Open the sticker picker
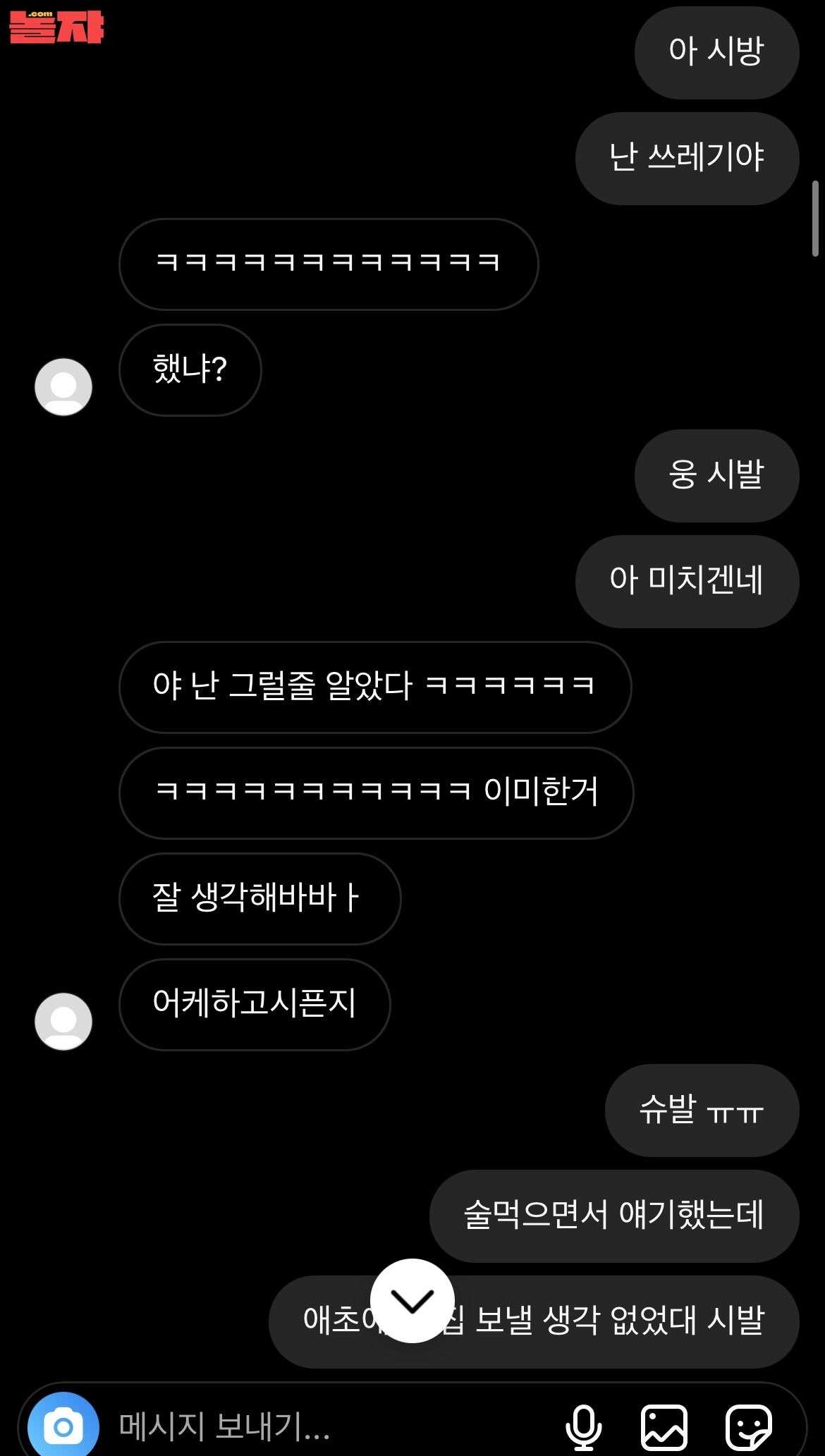Viewport: 825px width, 1456px height. point(749,1427)
